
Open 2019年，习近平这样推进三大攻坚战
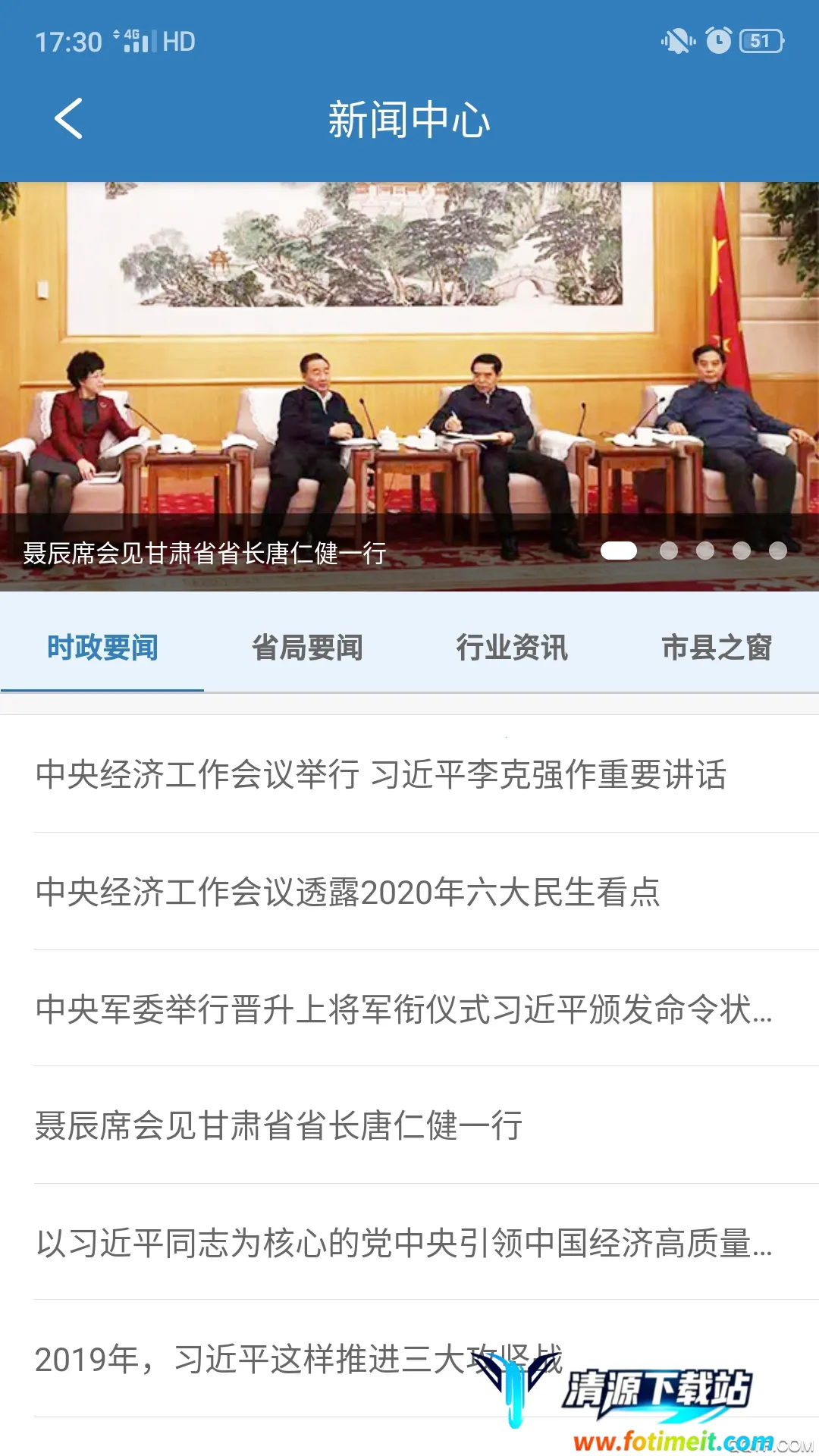pos(250,1360)
